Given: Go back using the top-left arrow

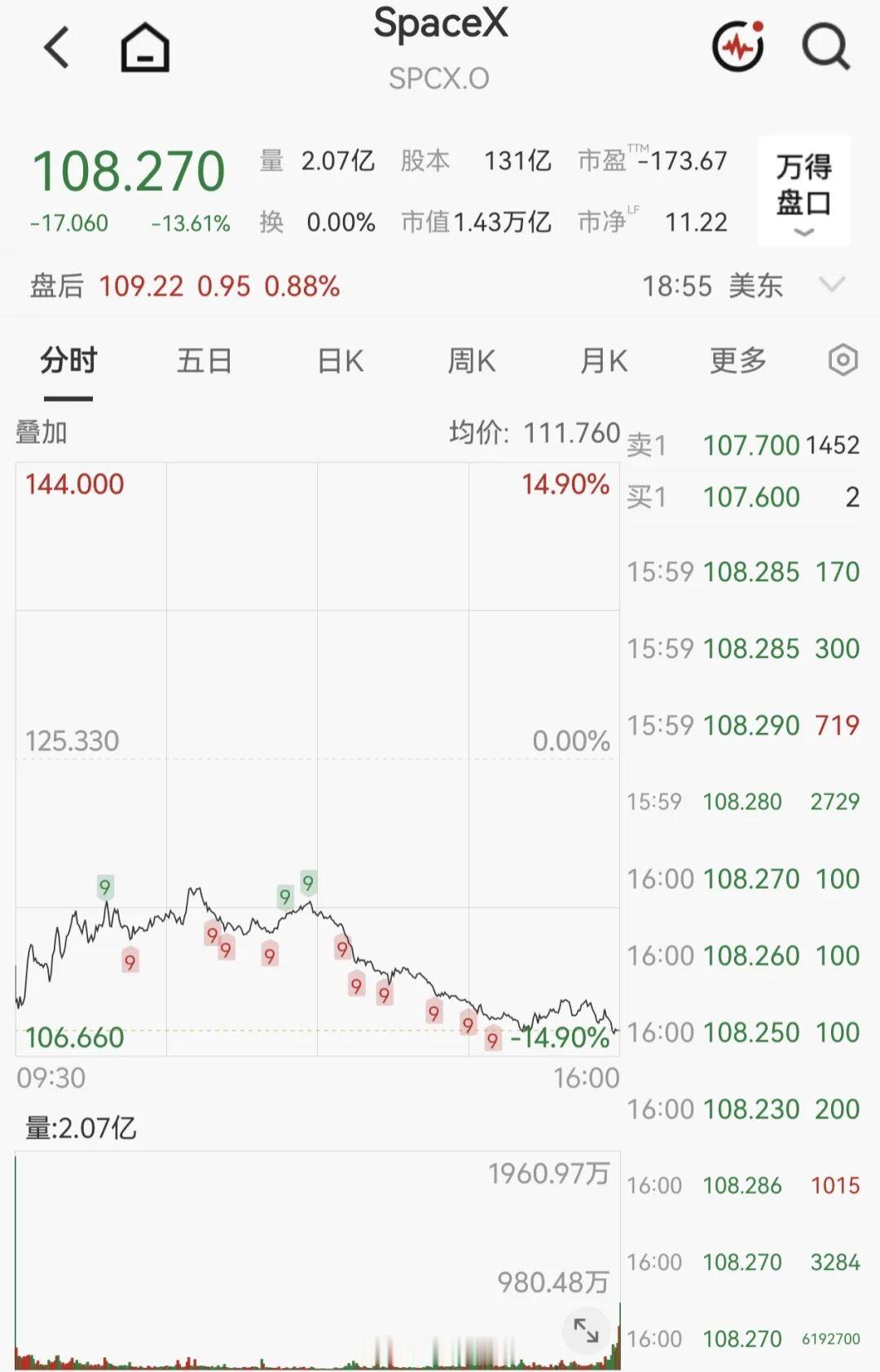Looking at the screenshot, I should click(x=57, y=47).
